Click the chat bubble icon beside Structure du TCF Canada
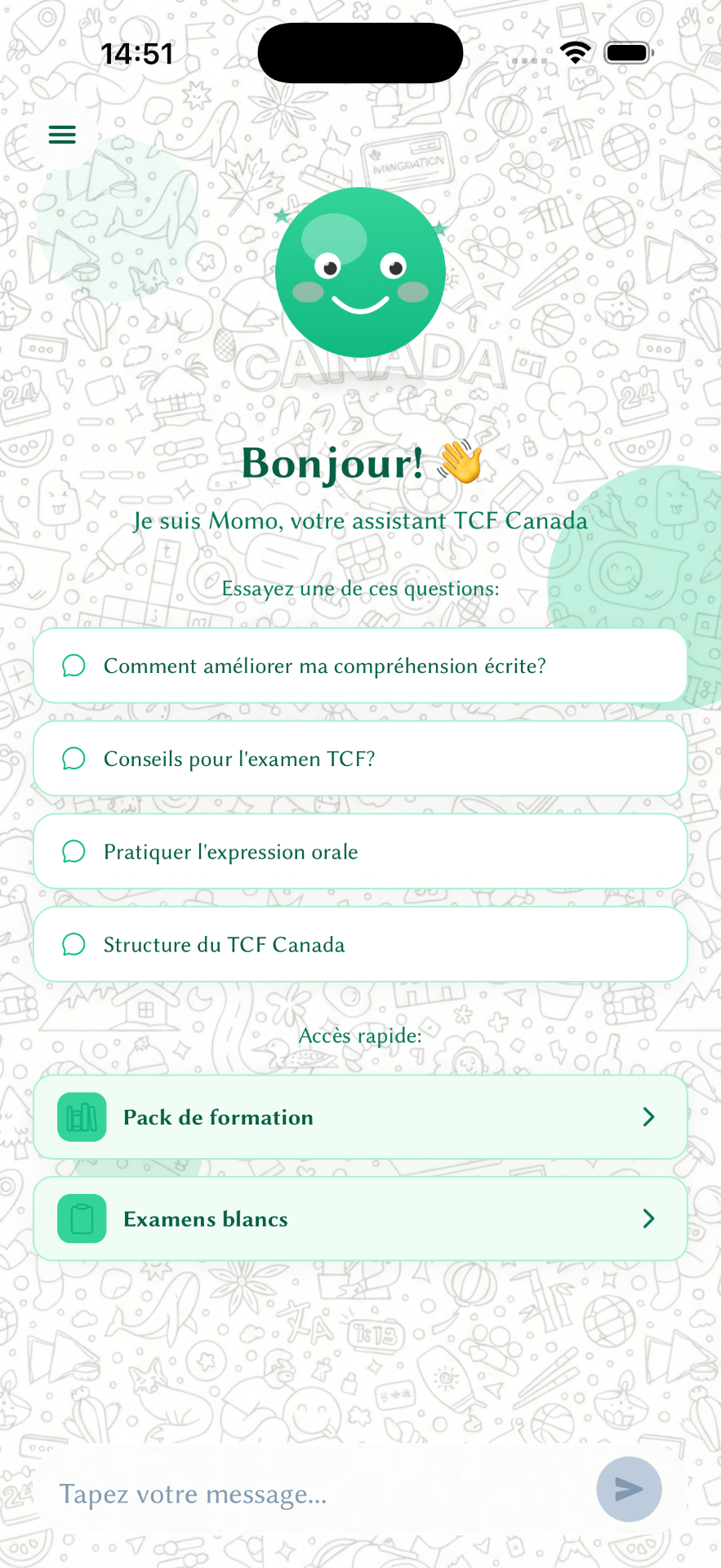Image resolution: width=721 pixels, height=1568 pixels. 73,944
